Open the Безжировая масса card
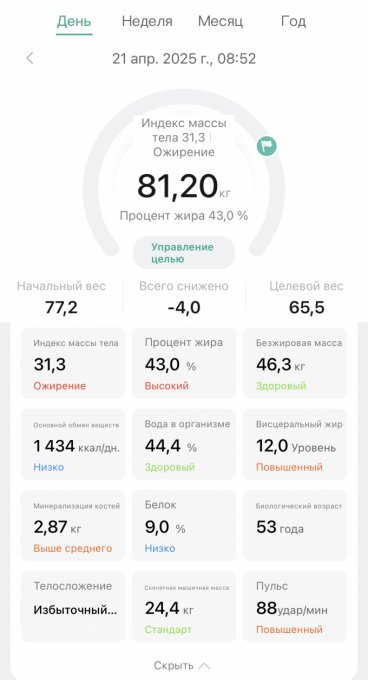 point(295,363)
